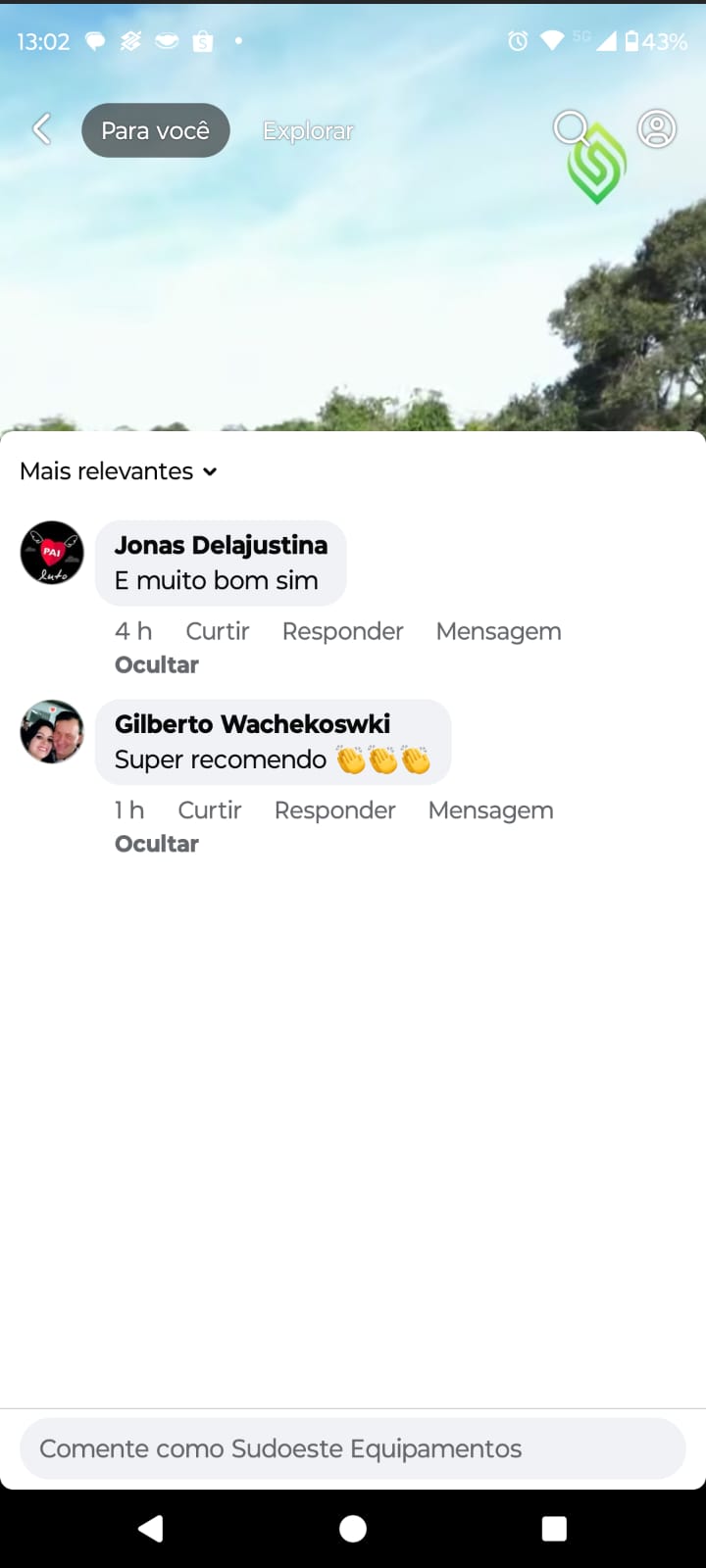Send Mensagem to Gilberto Wachekoswki
The width and height of the screenshot is (706, 1568).
pos(490,810)
